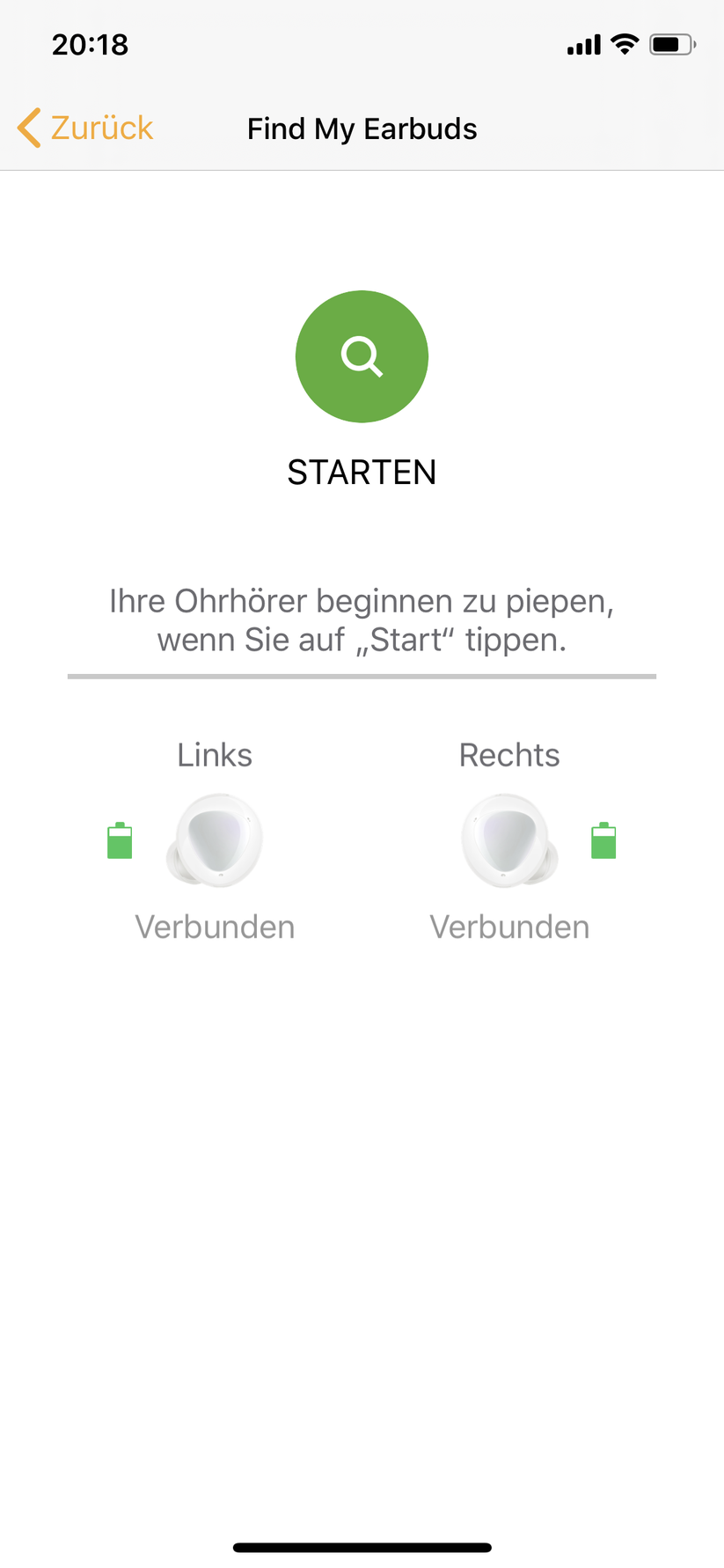This screenshot has width=724, height=1568.
Task: Go back with the Zurück button
Action: [x=85, y=128]
